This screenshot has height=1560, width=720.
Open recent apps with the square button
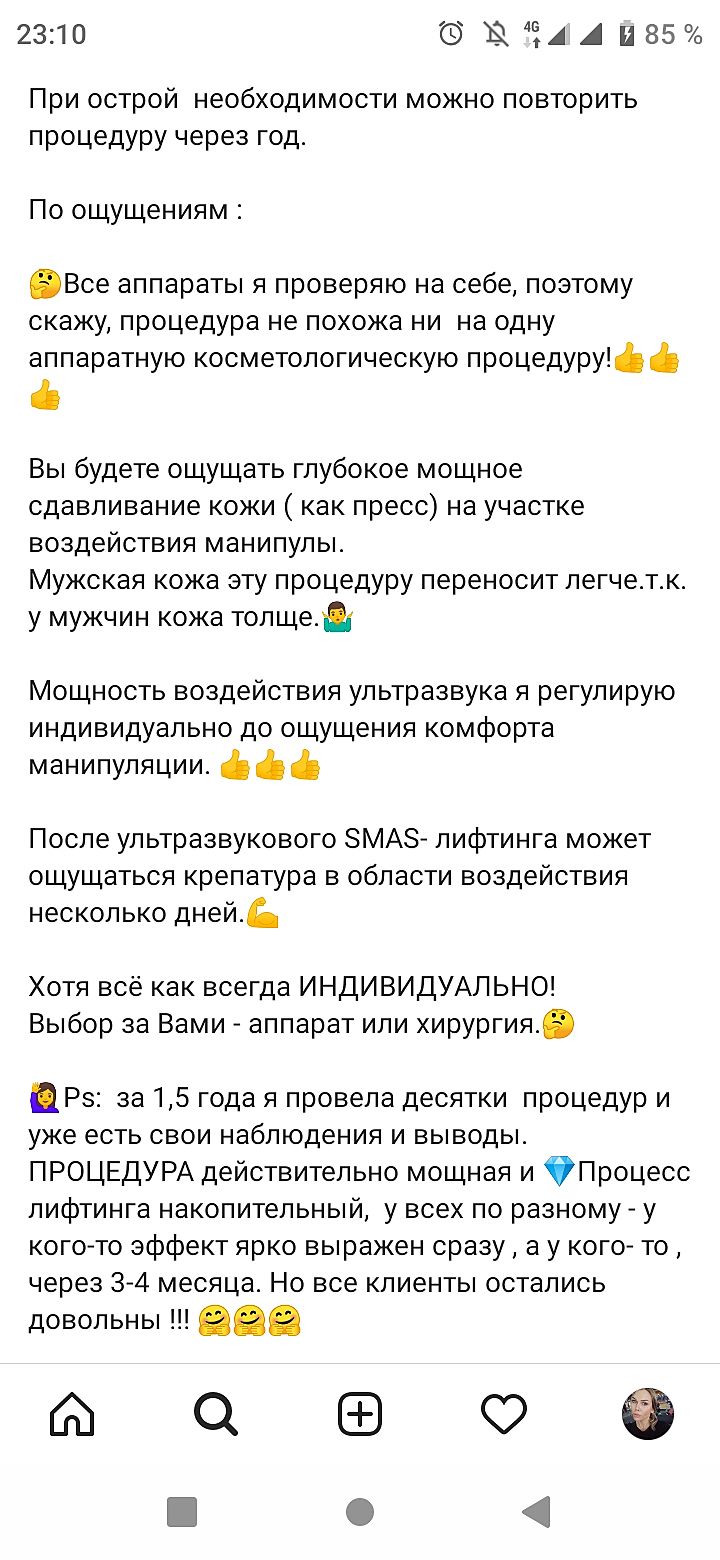(x=182, y=1511)
